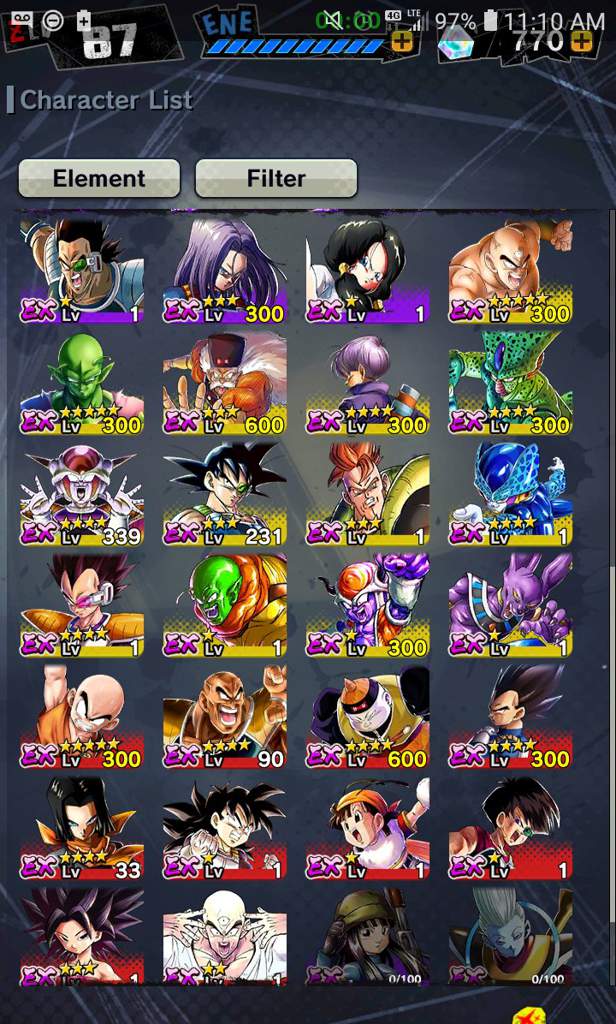Image resolution: width=616 pixels, height=1024 pixels.
Task: Select the Pan character with bandana
Action: (368, 828)
